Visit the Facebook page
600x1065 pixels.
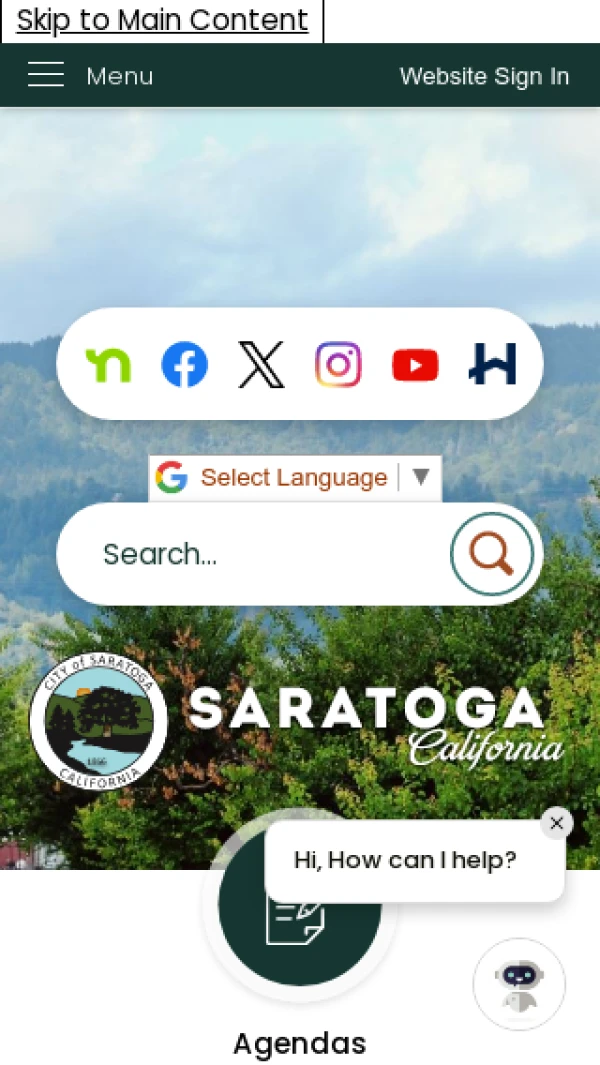click(x=185, y=364)
